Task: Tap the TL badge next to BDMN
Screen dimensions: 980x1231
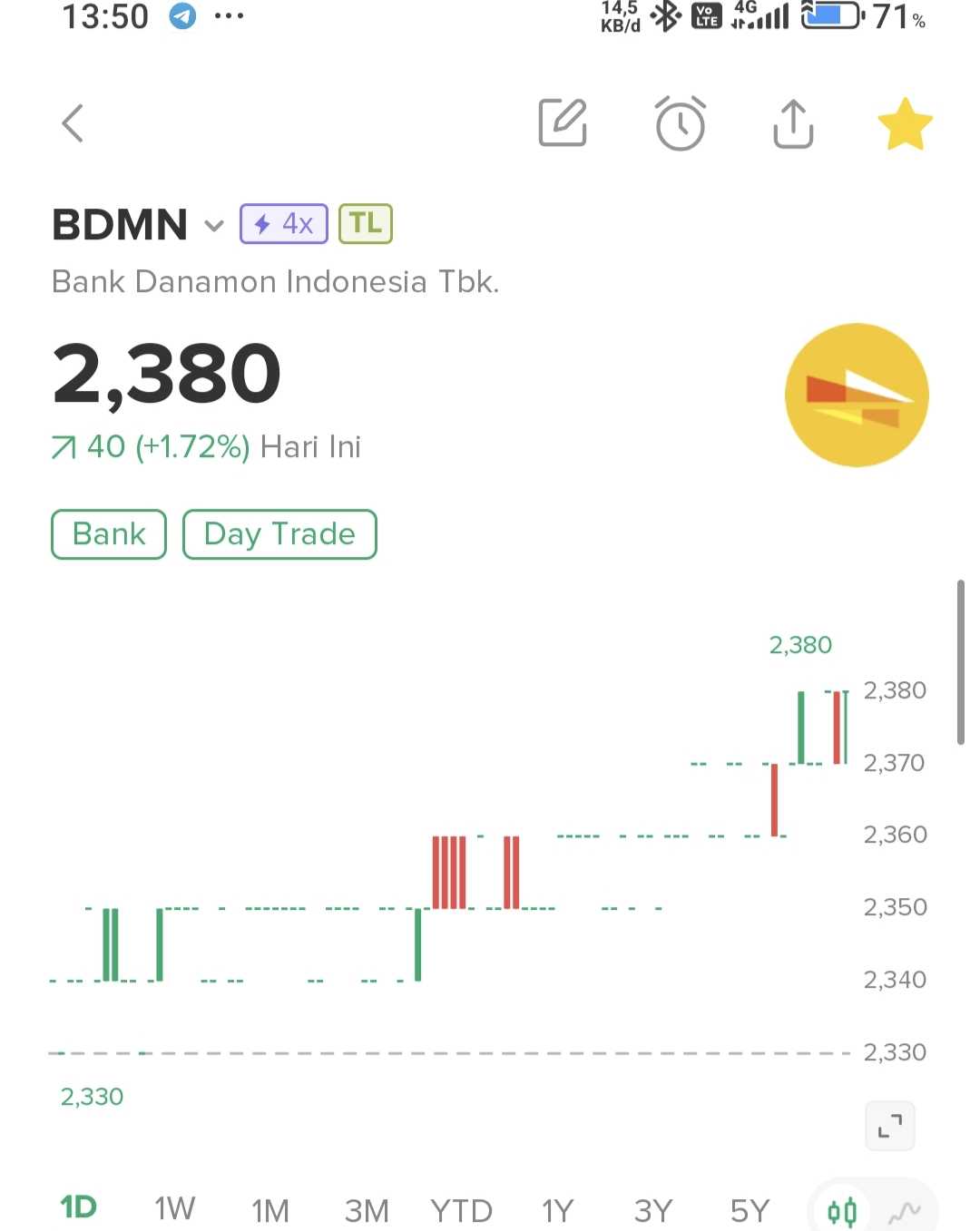Action: [x=365, y=223]
